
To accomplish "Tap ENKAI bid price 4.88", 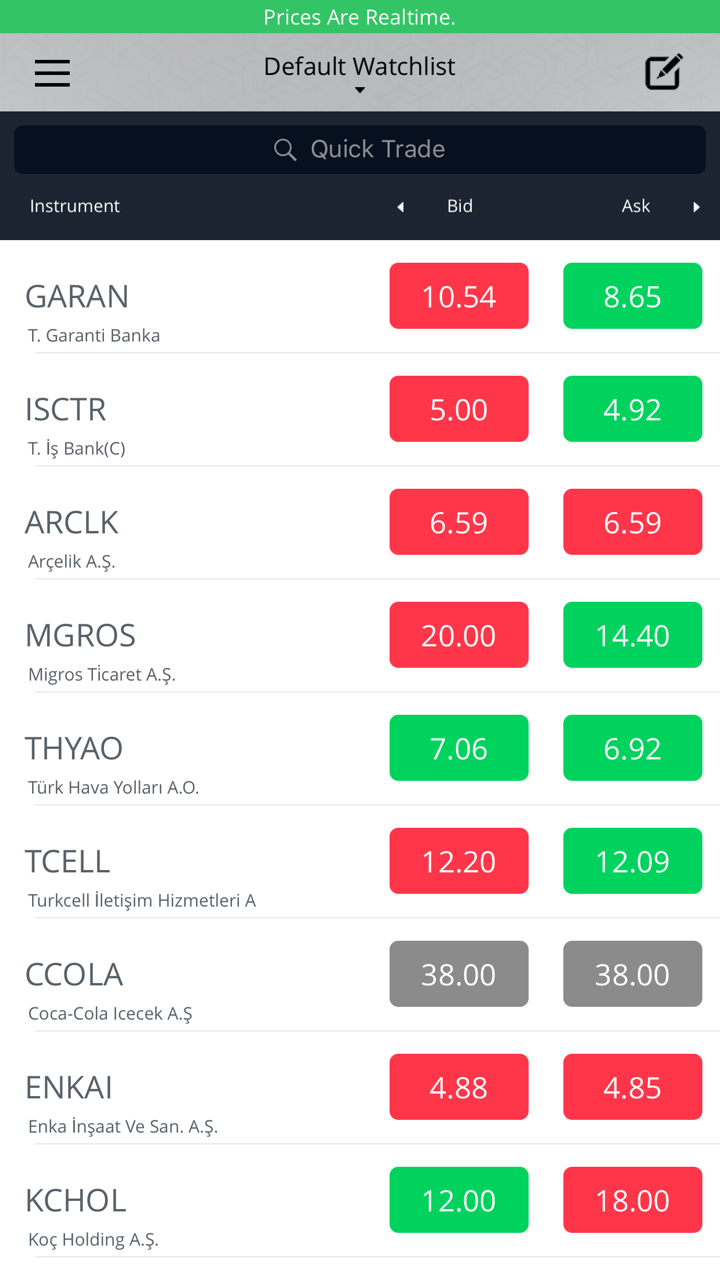I will (x=459, y=1087).
